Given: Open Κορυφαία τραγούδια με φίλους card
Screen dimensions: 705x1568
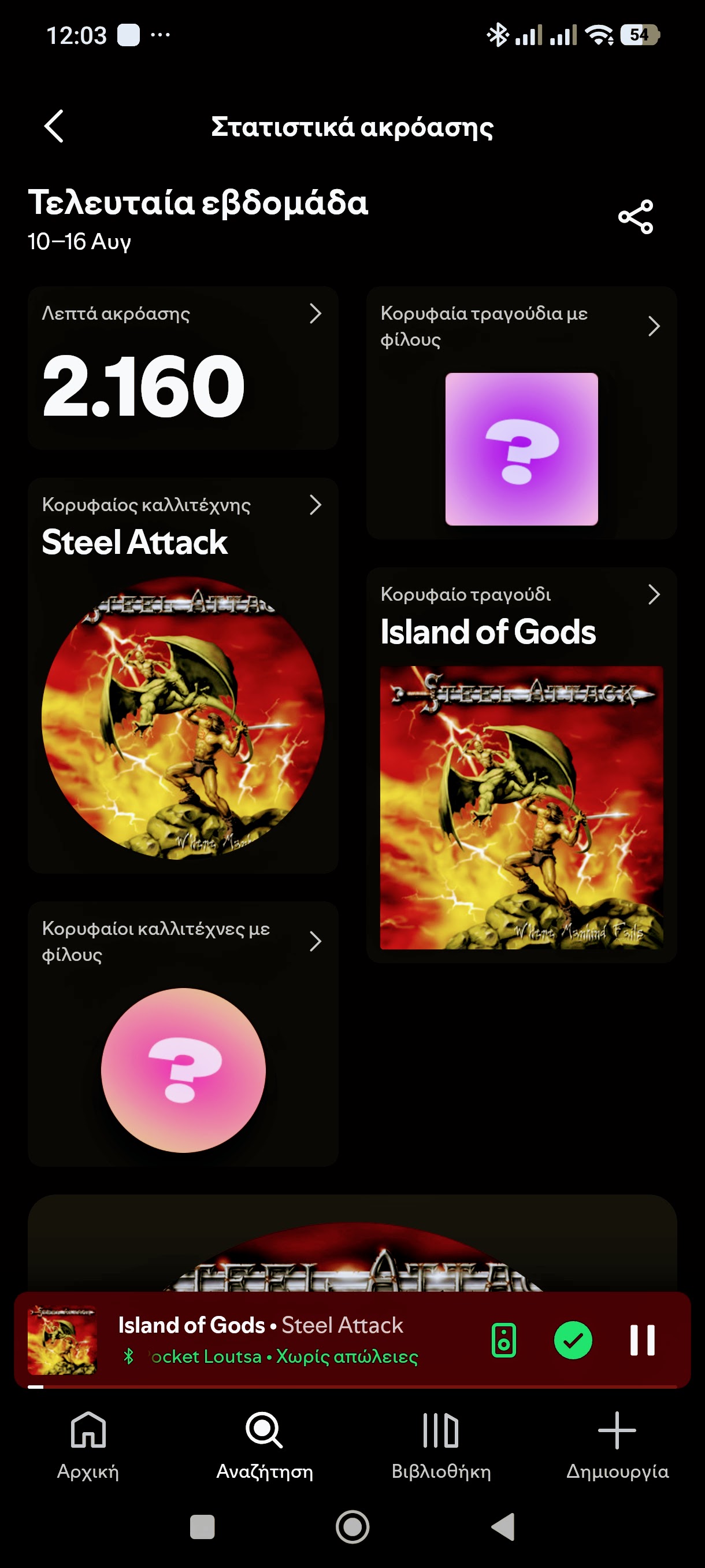Looking at the screenshot, I should point(521,413).
